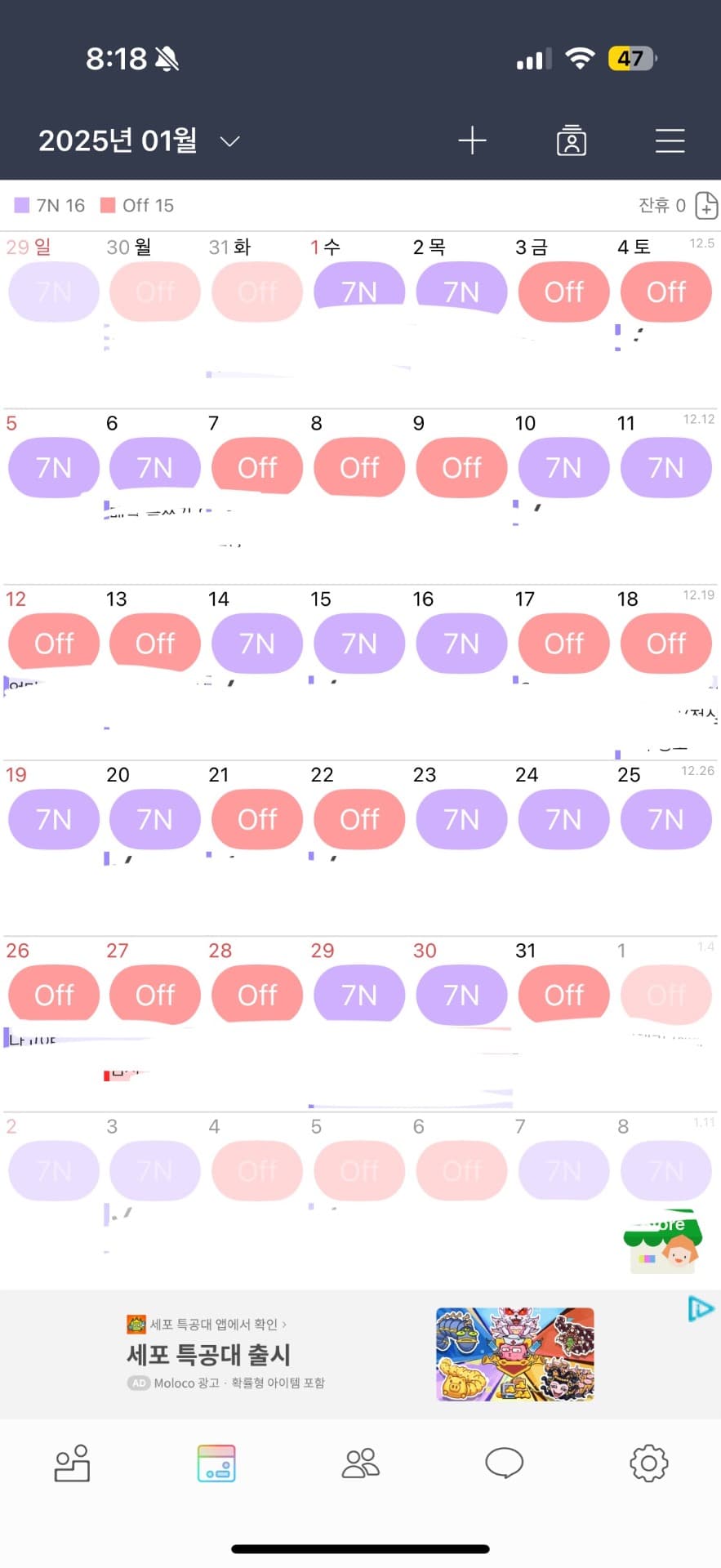The width and height of the screenshot is (721, 1568).
Task: Open the settings gear tab
Action: click(648, 1463)
